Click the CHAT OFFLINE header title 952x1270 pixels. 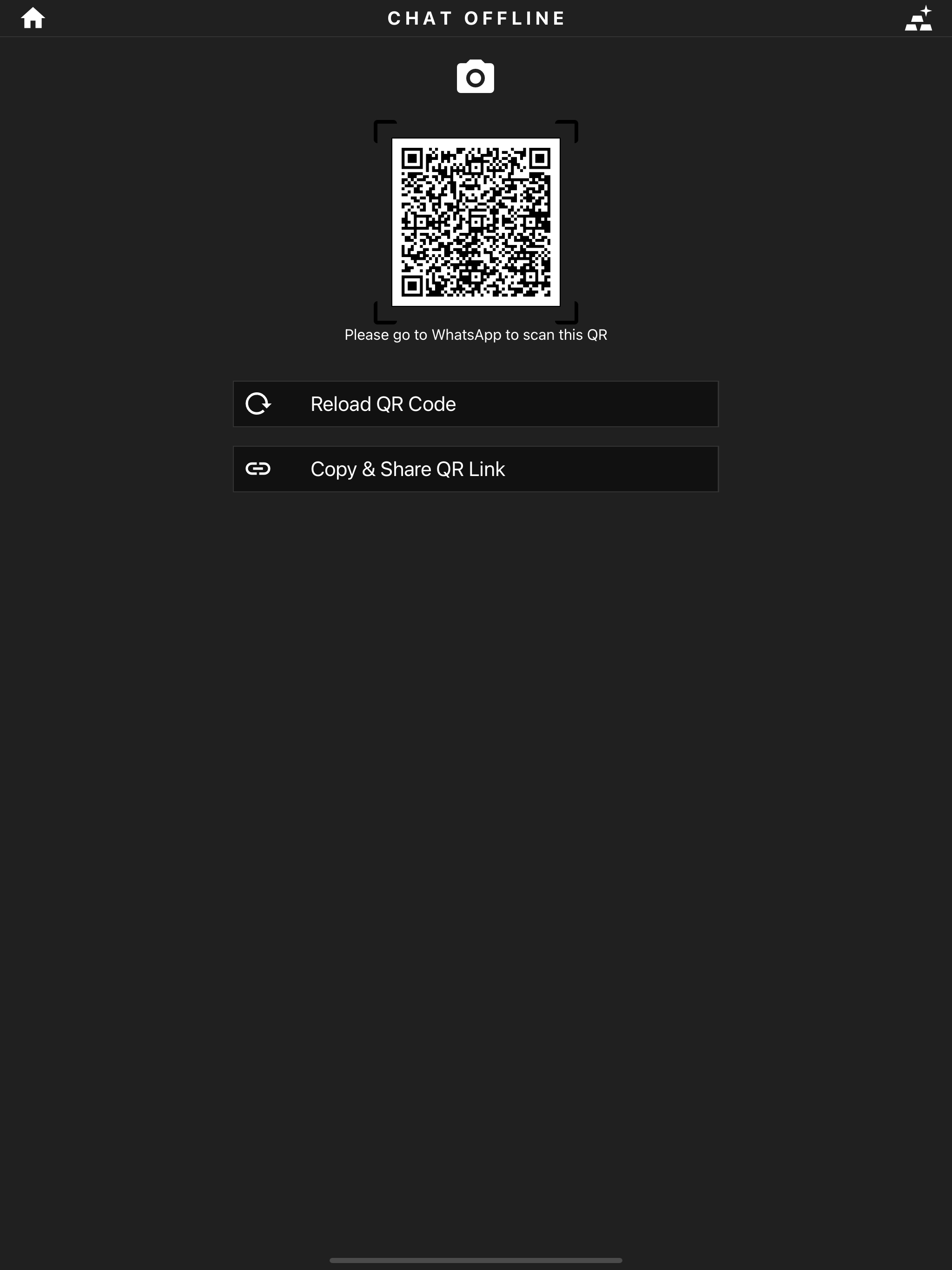click(x=476, y=18)
